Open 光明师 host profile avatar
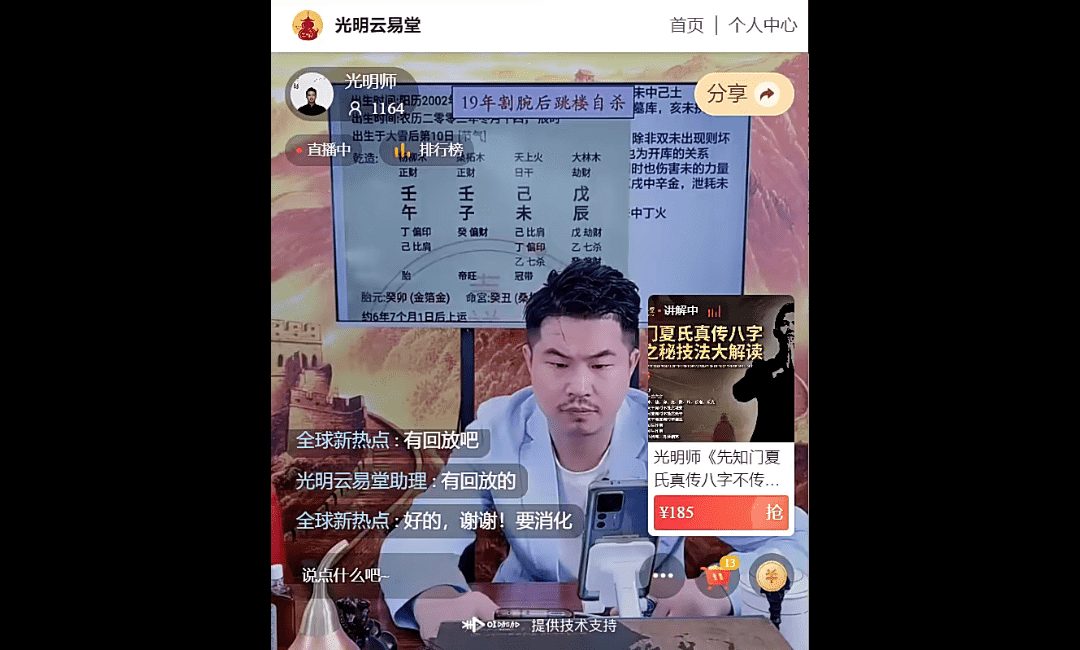 point(311,96)
